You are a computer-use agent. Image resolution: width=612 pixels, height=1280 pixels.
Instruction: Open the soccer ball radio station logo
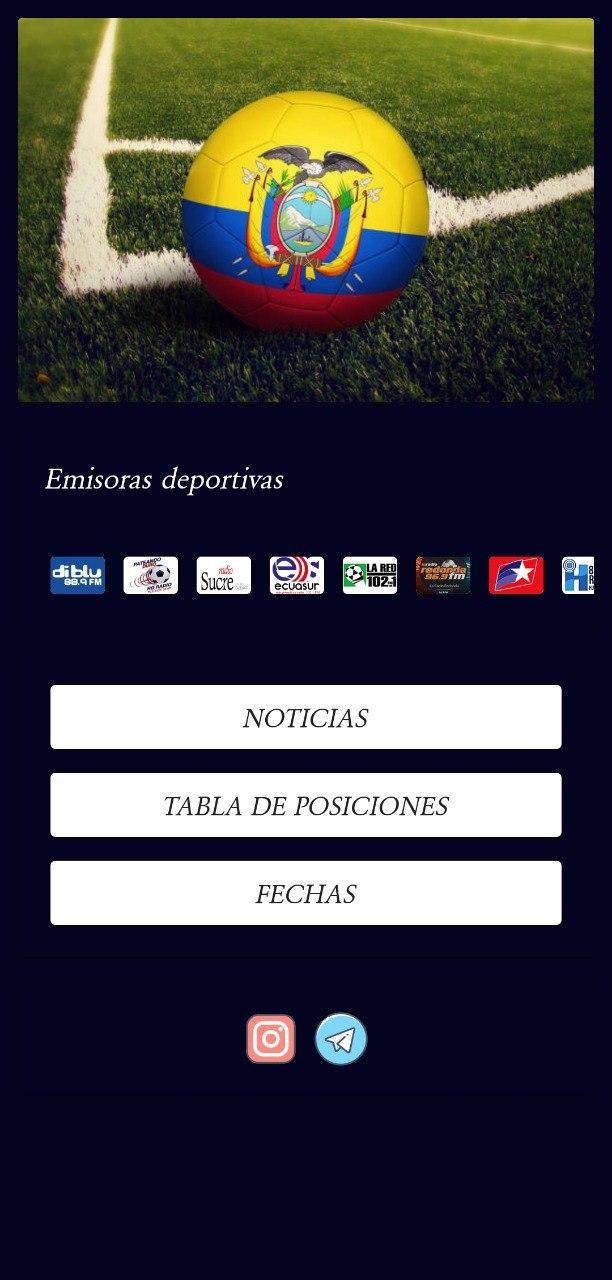point(150,575)
